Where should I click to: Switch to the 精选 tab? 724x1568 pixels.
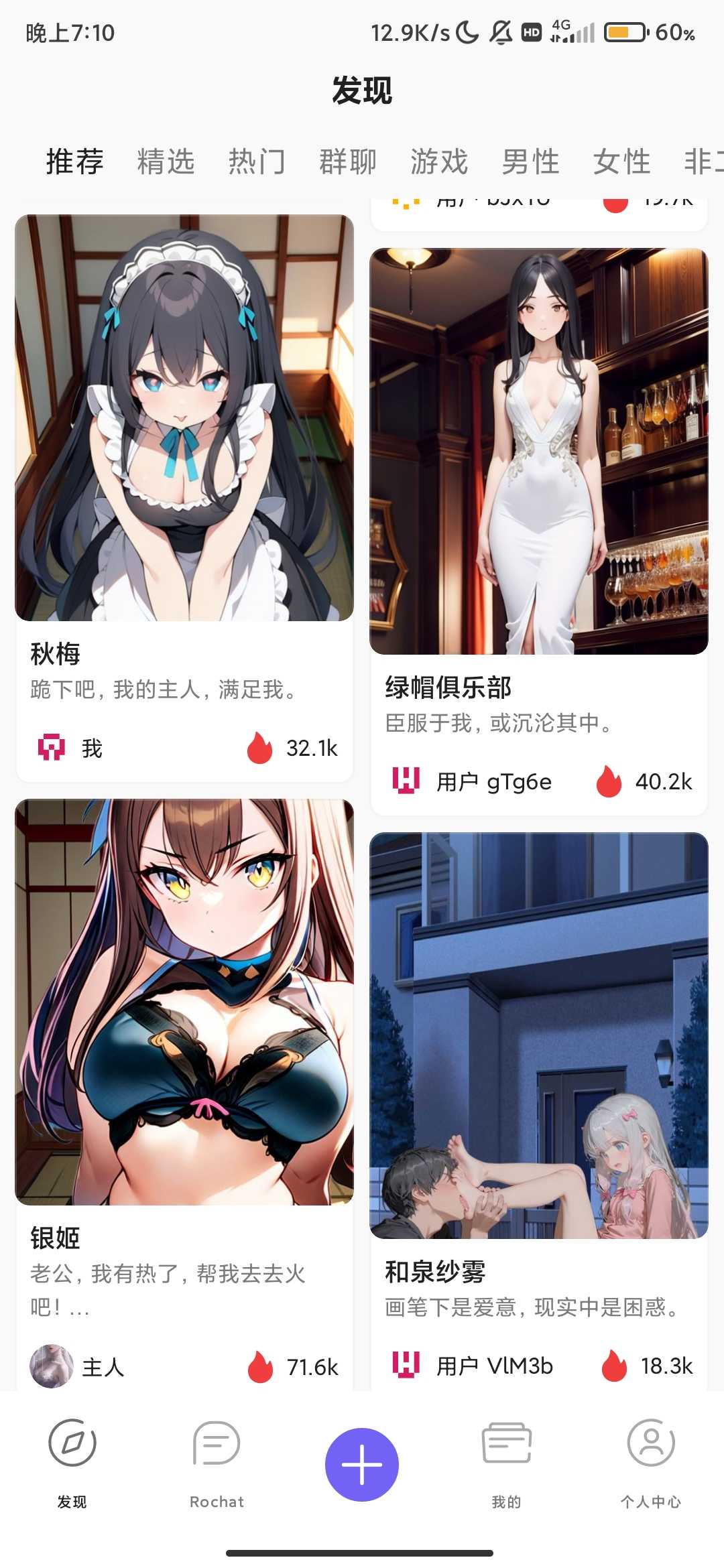coord(166,161)
